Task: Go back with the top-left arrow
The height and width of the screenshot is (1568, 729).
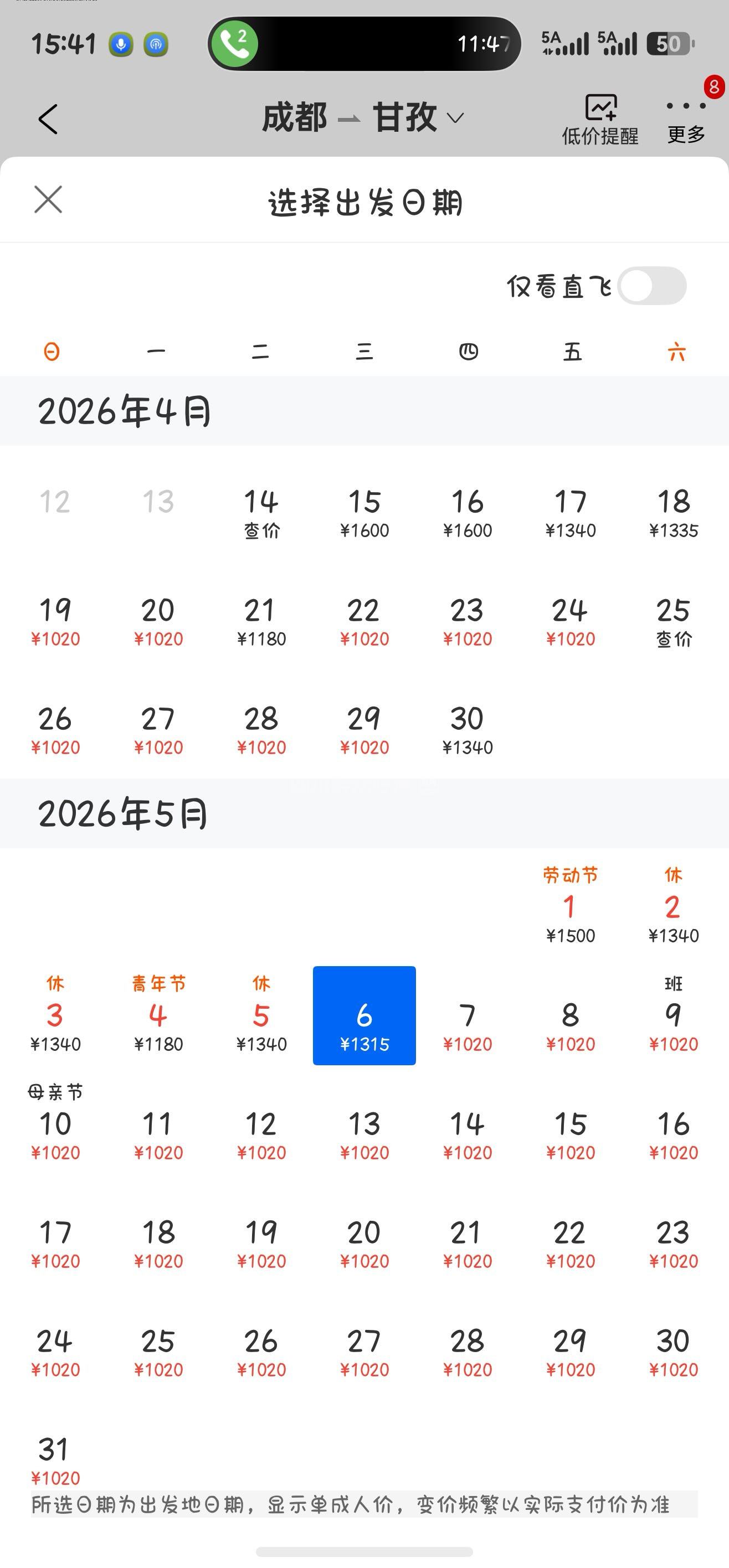Action: point(48,118)
